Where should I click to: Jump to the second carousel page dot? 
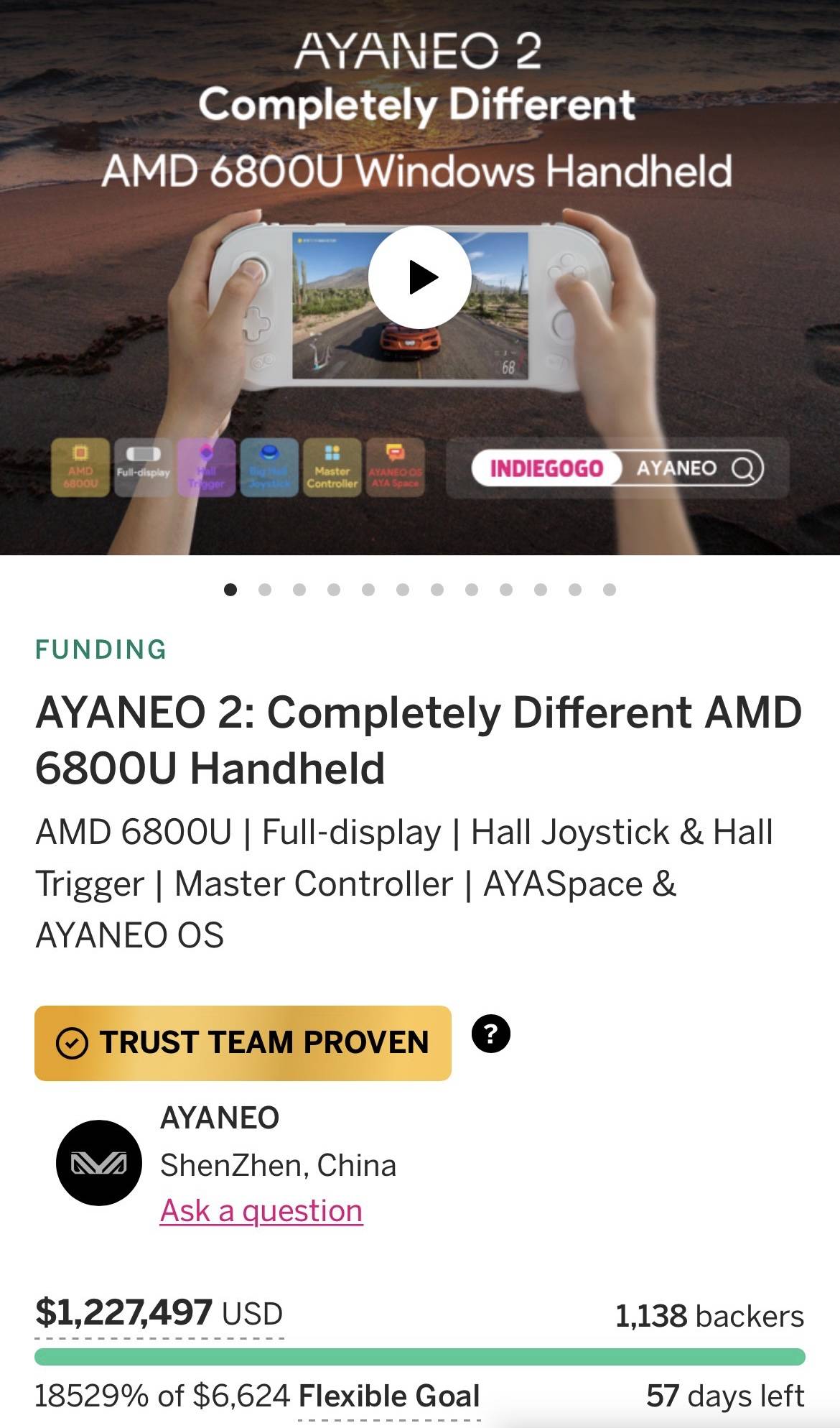265,590
